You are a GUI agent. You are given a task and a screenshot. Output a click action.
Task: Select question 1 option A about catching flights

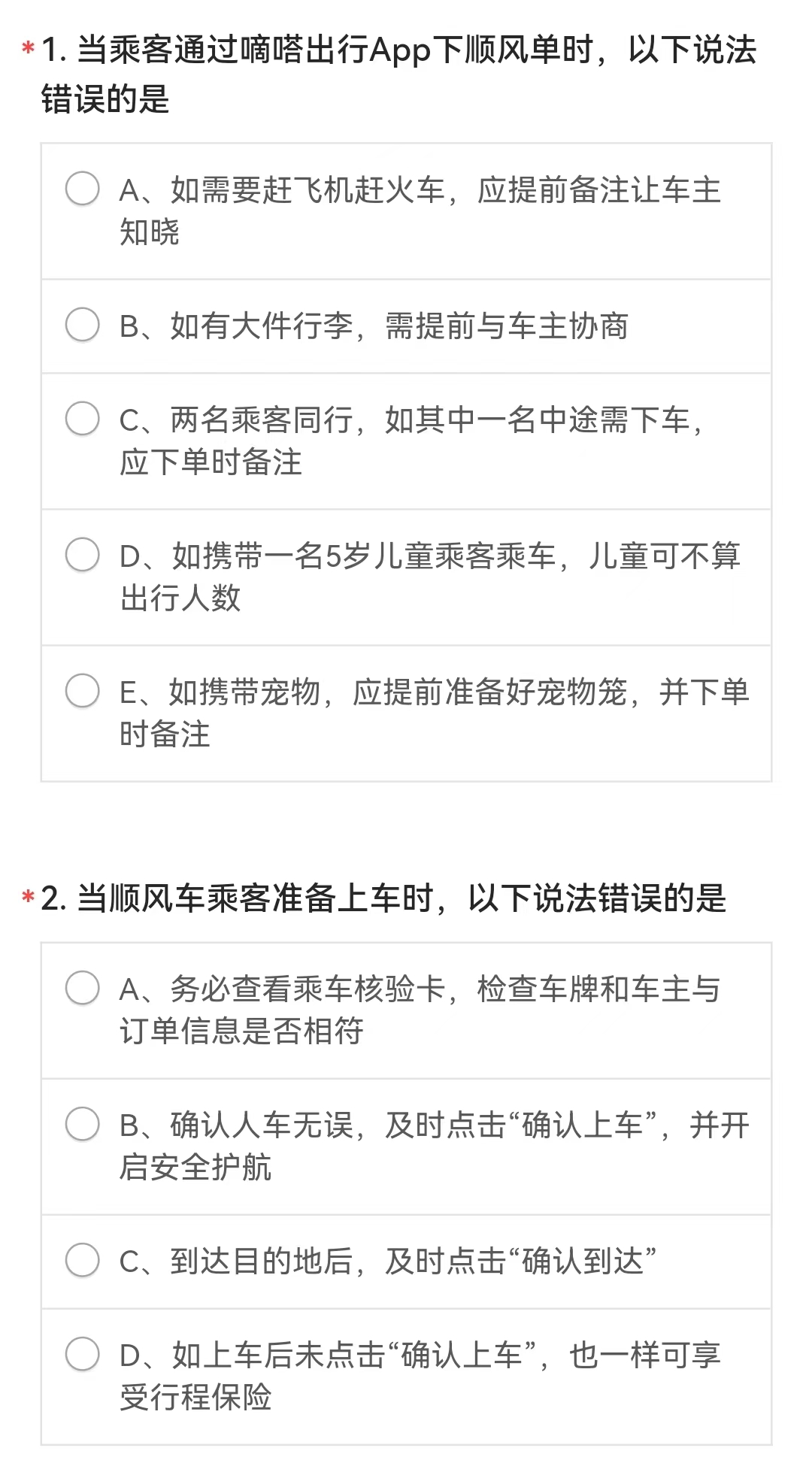tap(83, 189)
